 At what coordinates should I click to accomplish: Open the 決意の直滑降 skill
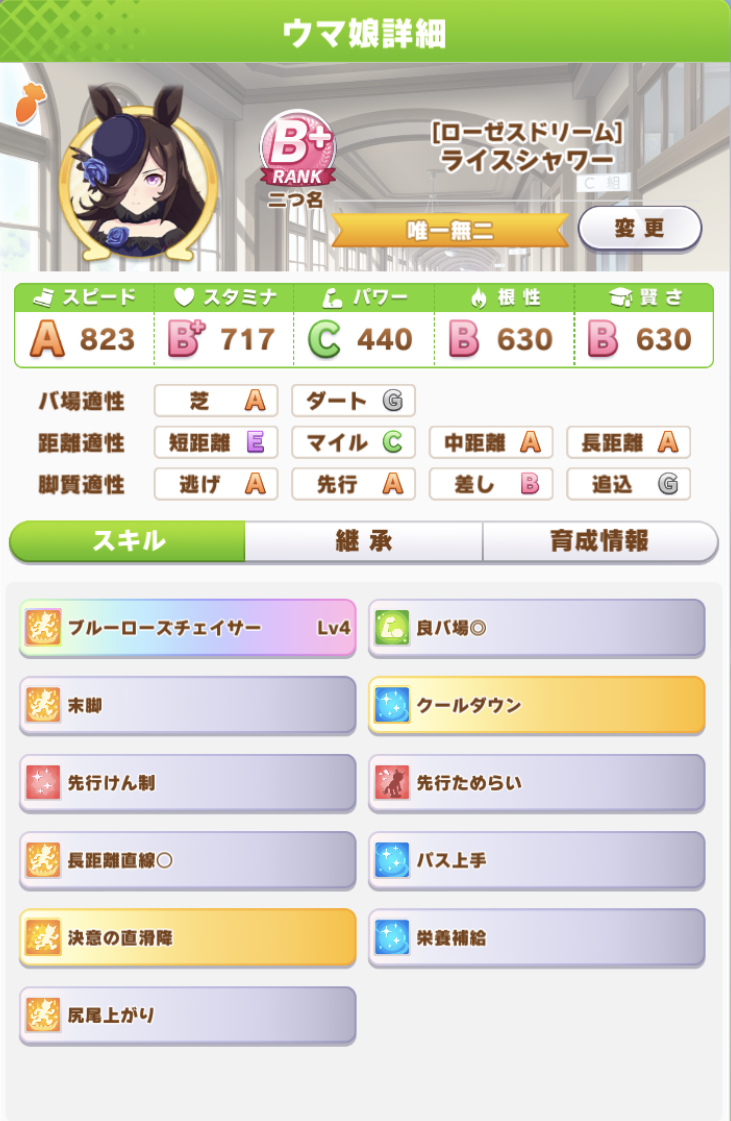coord(187,938)
